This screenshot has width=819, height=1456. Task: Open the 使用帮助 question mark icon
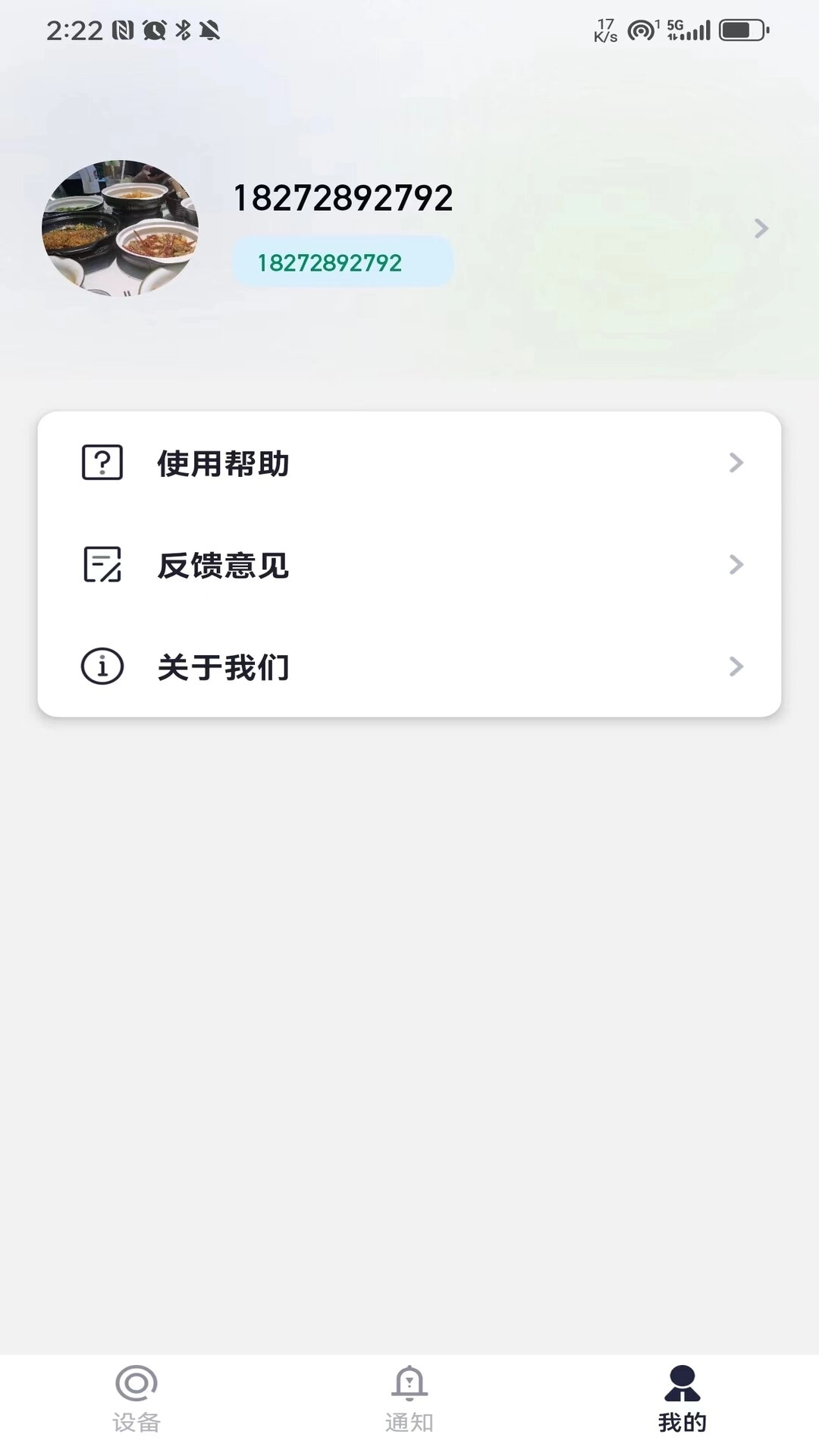pos(103,464)
